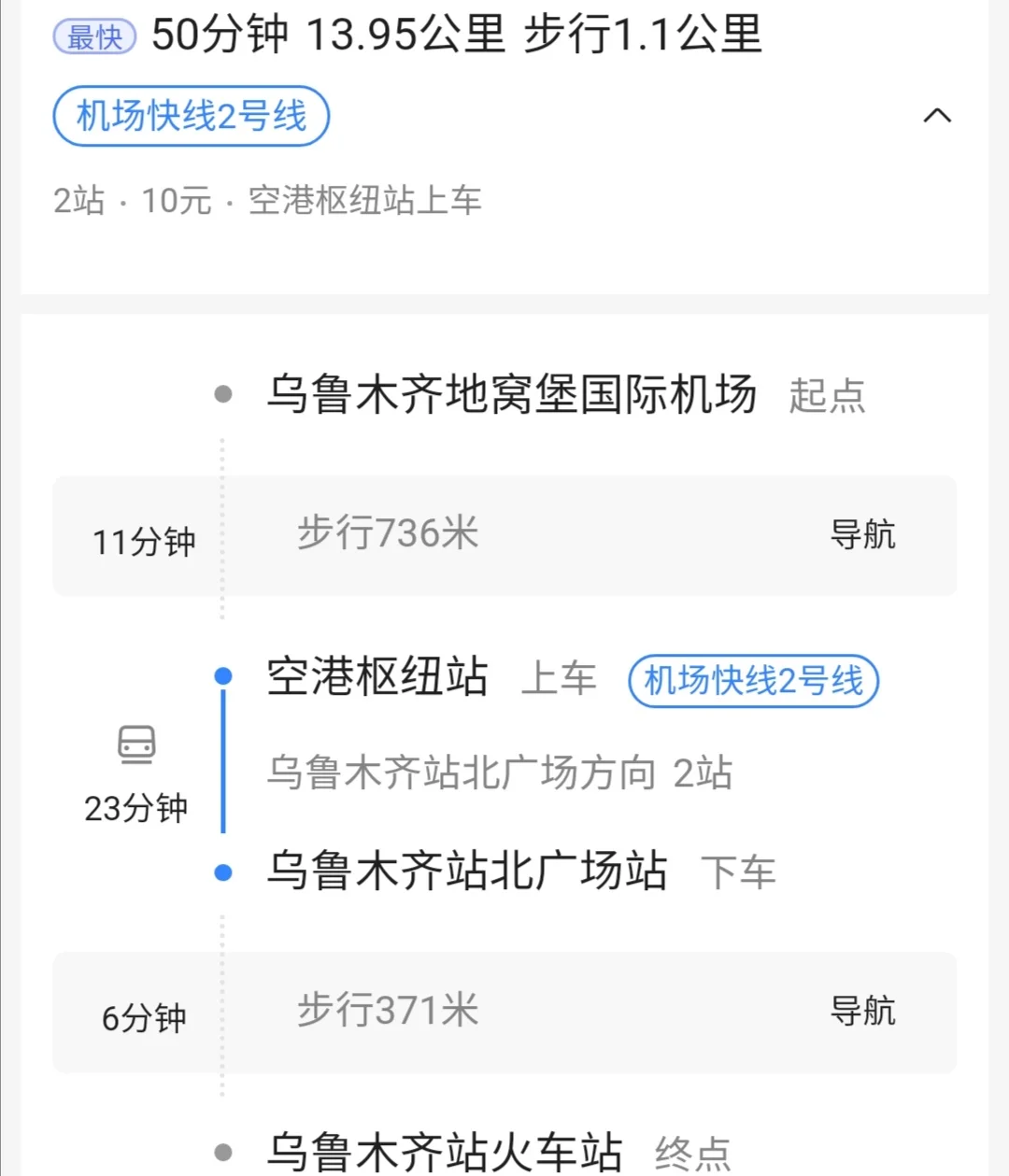Select the 机场快线2号线 pill at the top
Image resolution: width=1009 pixels, height=1176 pixels.
[x=191, y=116]
